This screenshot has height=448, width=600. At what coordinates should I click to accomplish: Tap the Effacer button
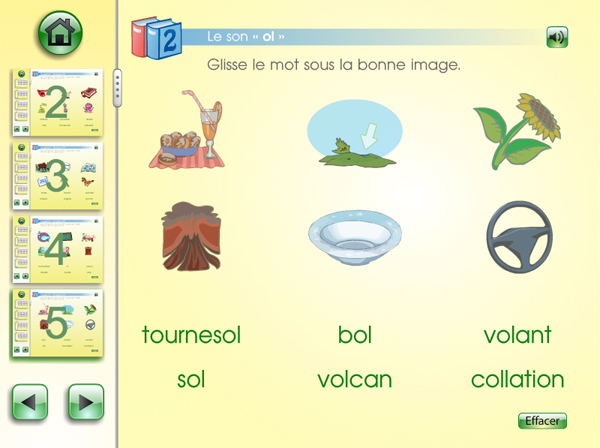[542, 421]
